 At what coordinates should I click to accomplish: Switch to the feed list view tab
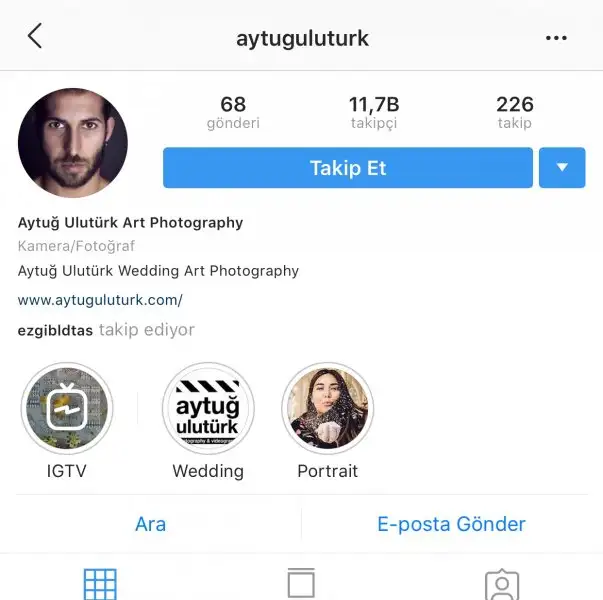click(x=301, y=583)
